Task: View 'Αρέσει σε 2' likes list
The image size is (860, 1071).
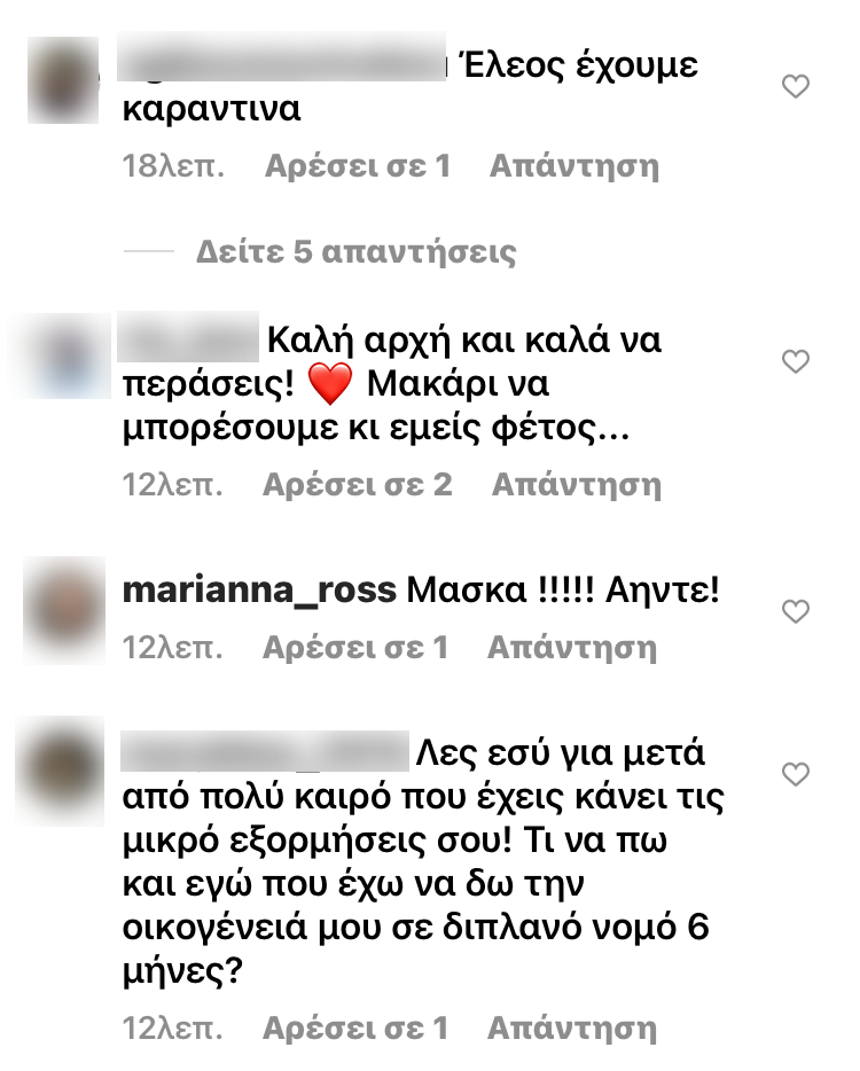Action: pos(356,486)
